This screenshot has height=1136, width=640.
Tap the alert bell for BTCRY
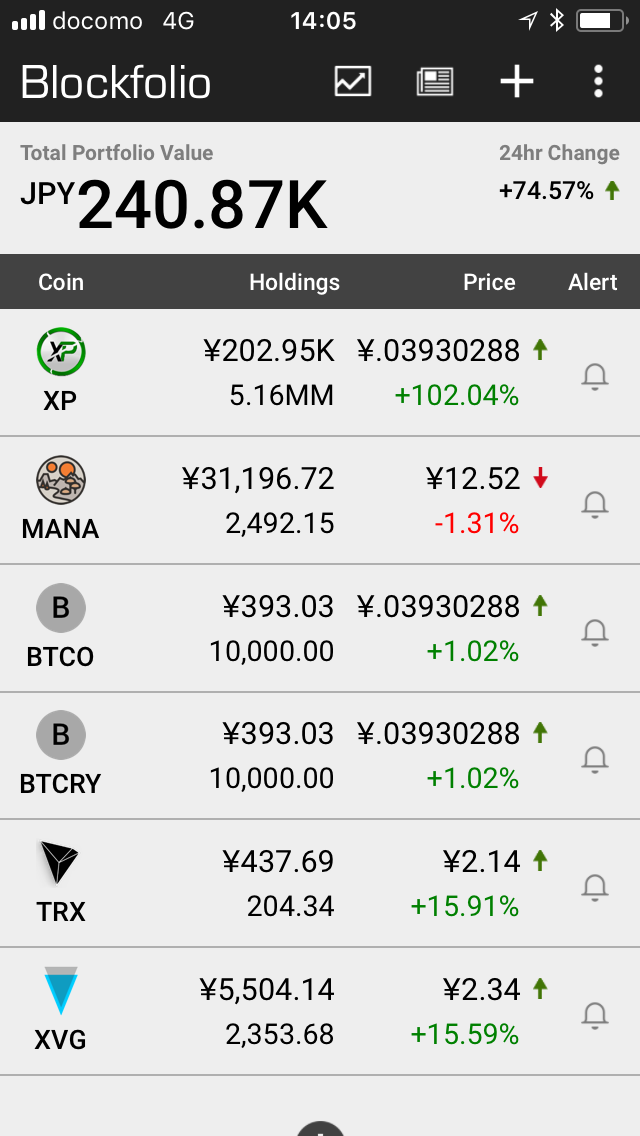pyautogui.click(x=595, y=759)
